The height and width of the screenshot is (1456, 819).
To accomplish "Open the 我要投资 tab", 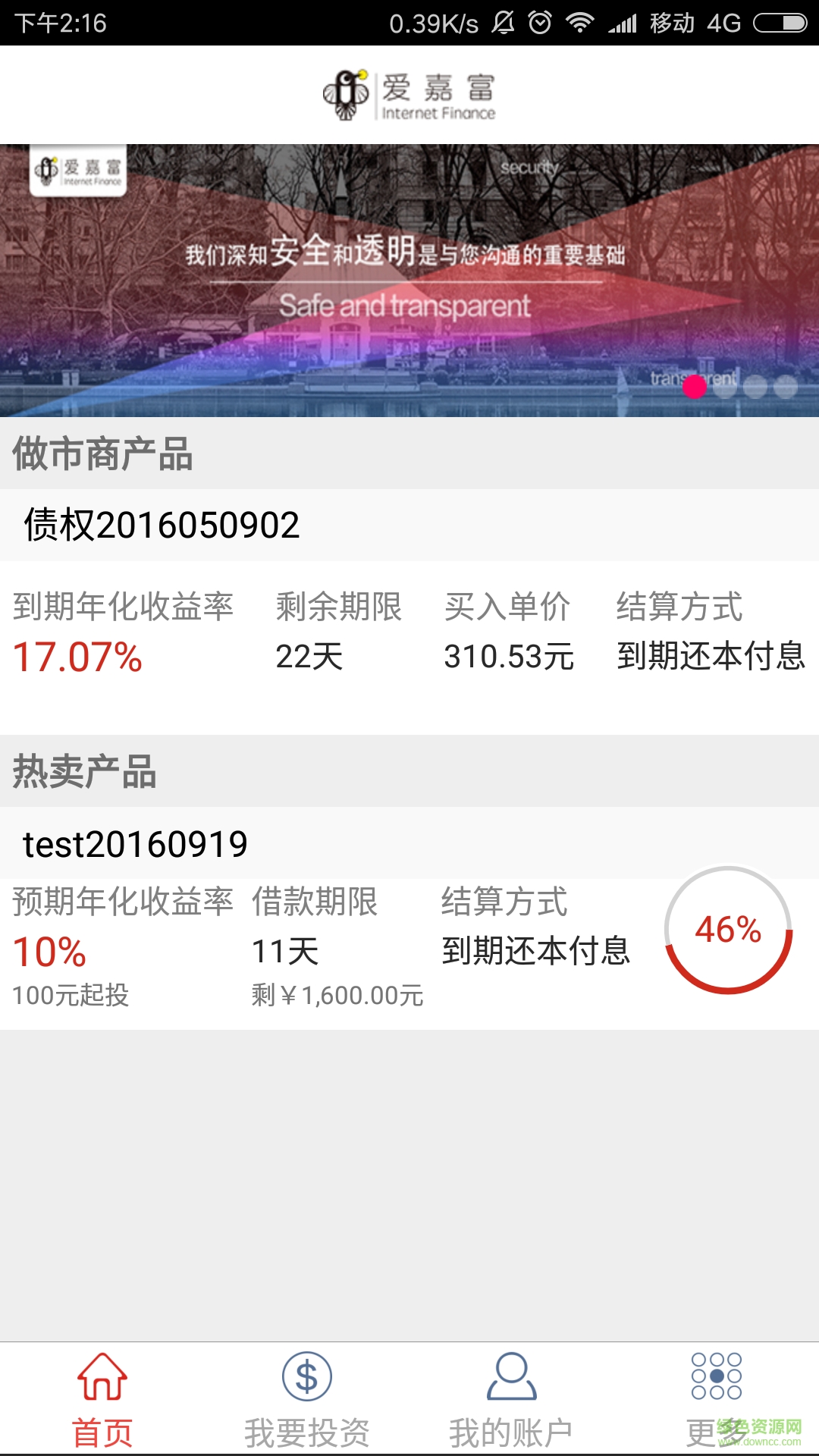I will 307,1399.
